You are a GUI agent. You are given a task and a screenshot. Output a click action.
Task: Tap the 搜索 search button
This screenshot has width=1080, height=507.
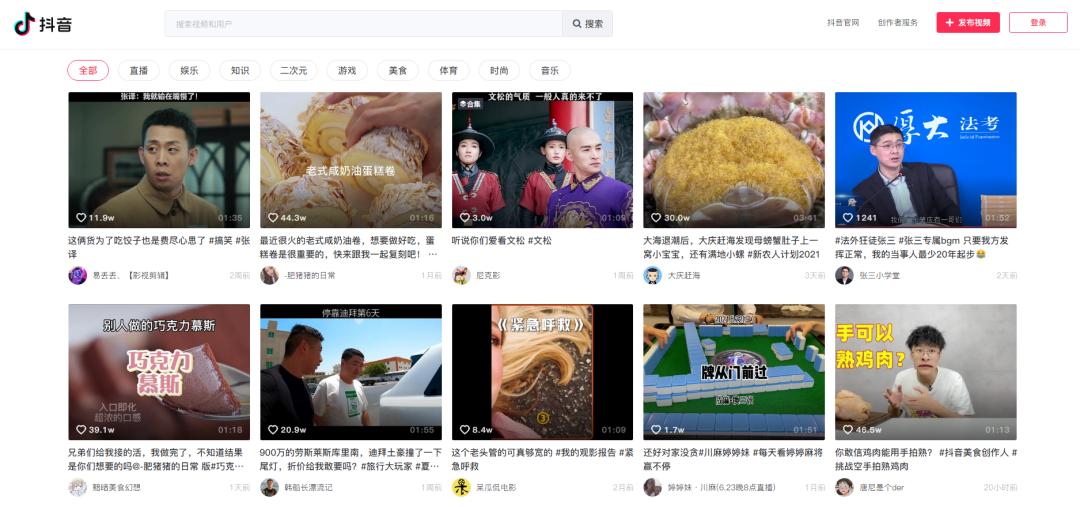(x=587, y=23)
